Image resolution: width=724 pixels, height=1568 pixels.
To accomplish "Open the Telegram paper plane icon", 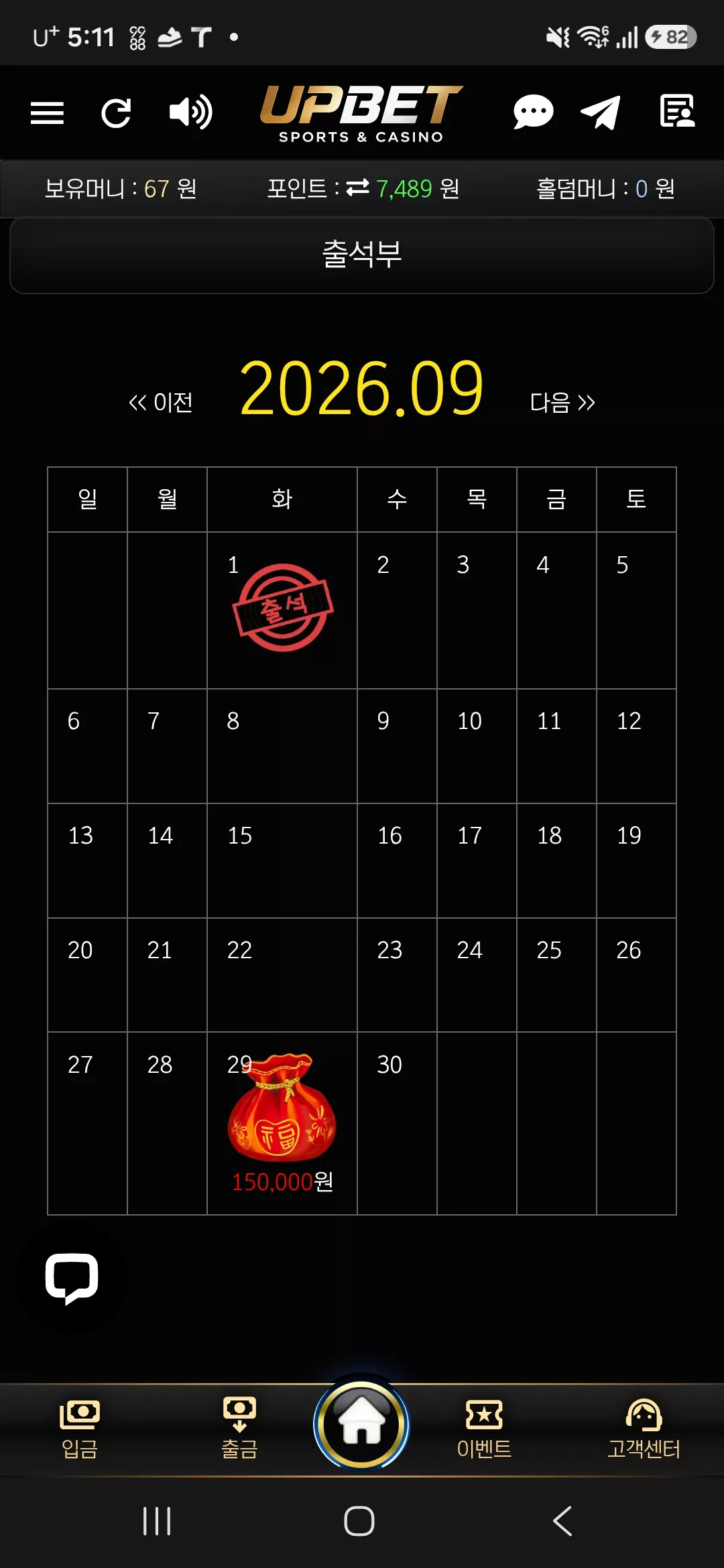I will coord(601,112).
